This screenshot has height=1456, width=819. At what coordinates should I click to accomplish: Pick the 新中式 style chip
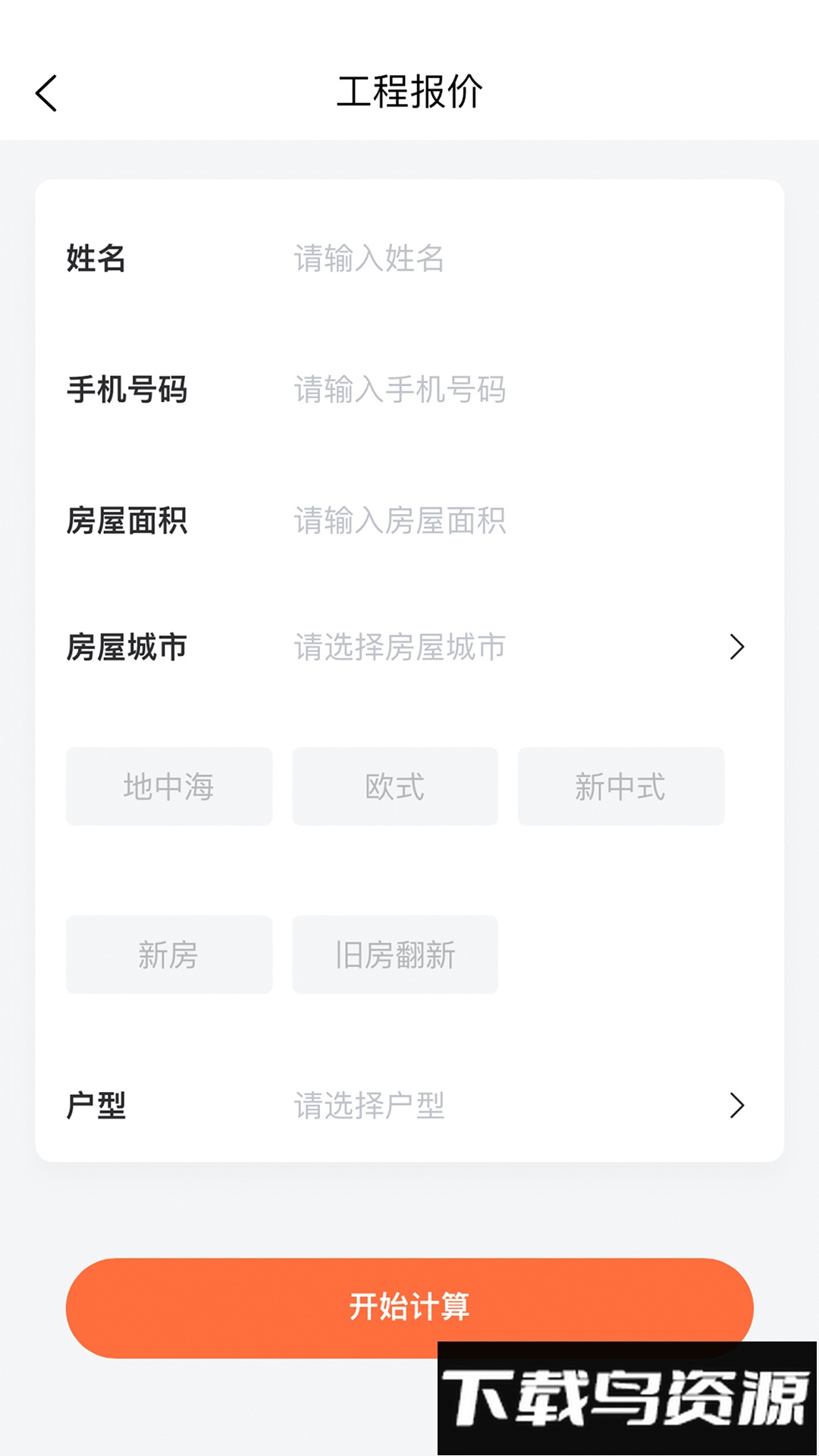coord(620,786)
